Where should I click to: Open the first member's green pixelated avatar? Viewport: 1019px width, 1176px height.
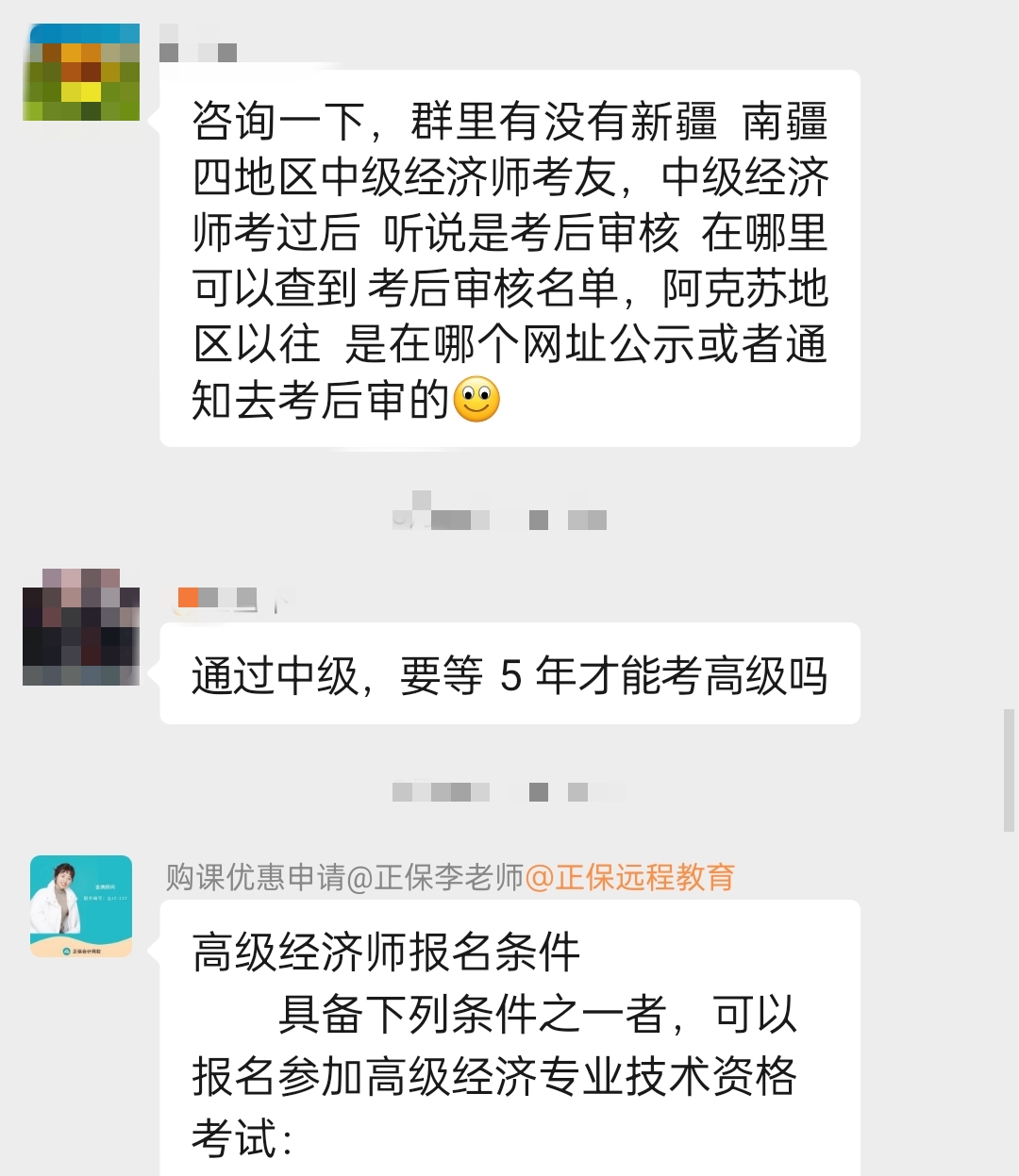(78, 71)
